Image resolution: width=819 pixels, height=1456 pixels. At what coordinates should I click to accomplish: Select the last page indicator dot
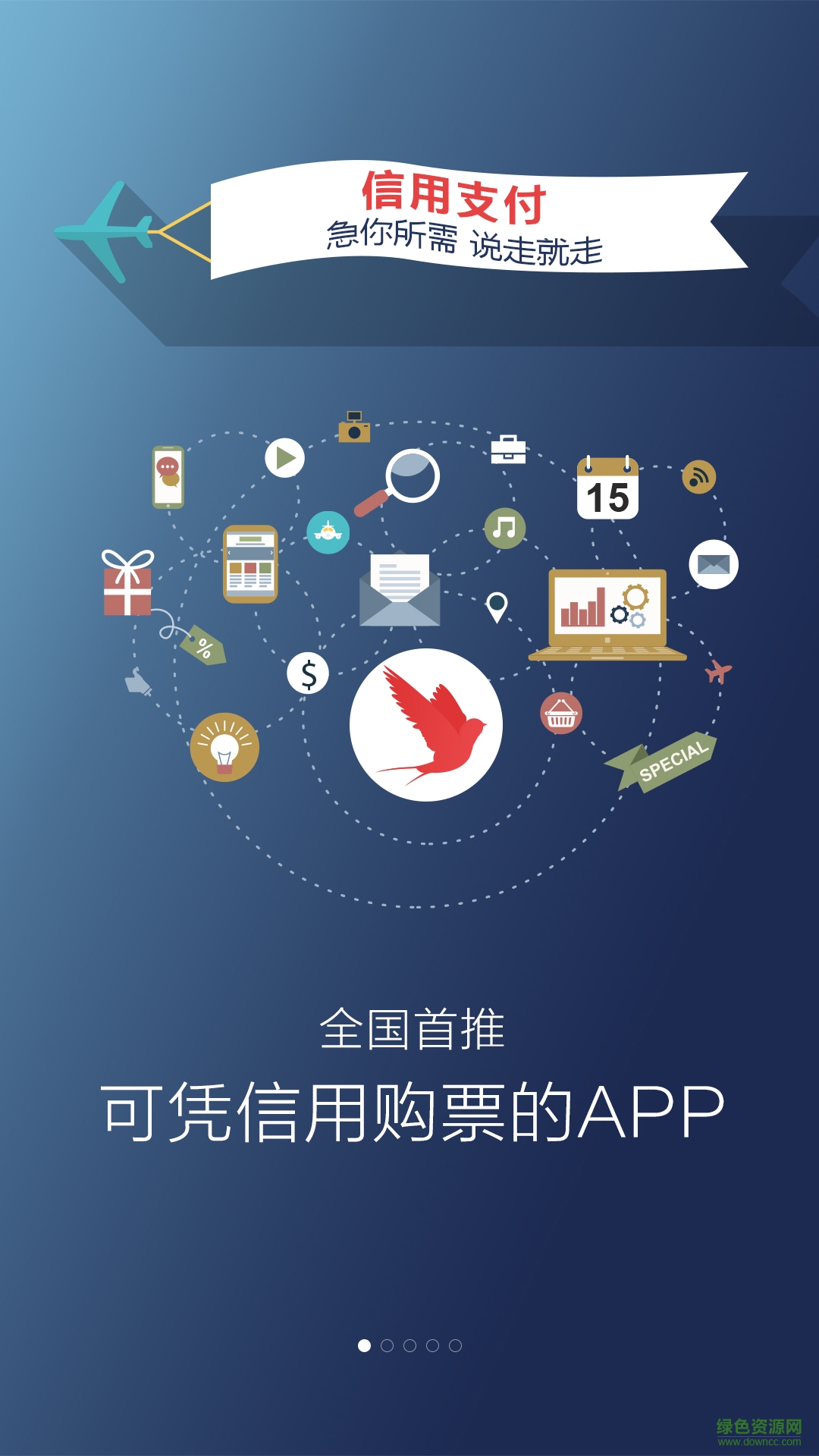(x=455, y=1345)
